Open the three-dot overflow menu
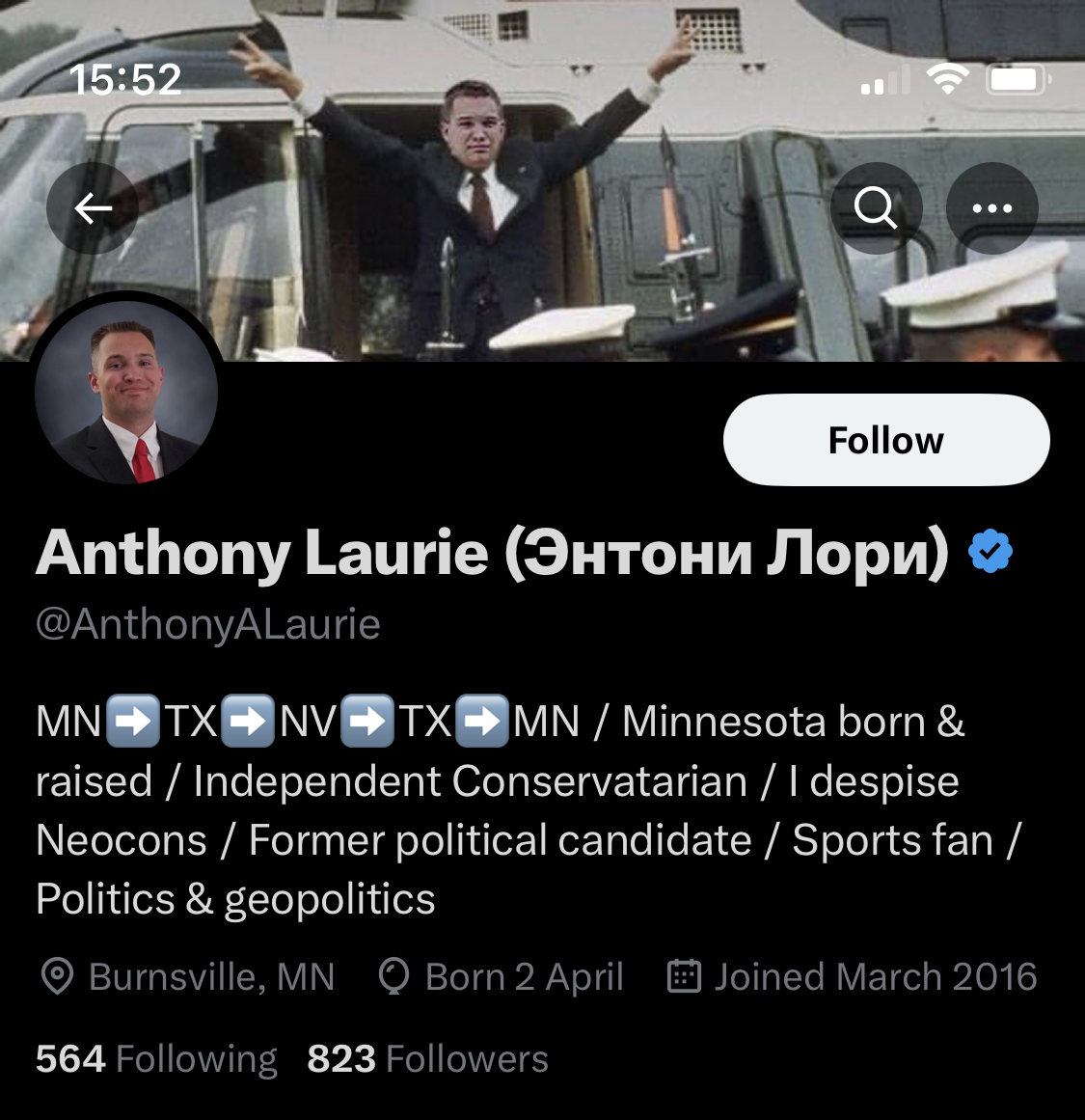This screenshot has width=1085, height=1120. pos(991,208)
